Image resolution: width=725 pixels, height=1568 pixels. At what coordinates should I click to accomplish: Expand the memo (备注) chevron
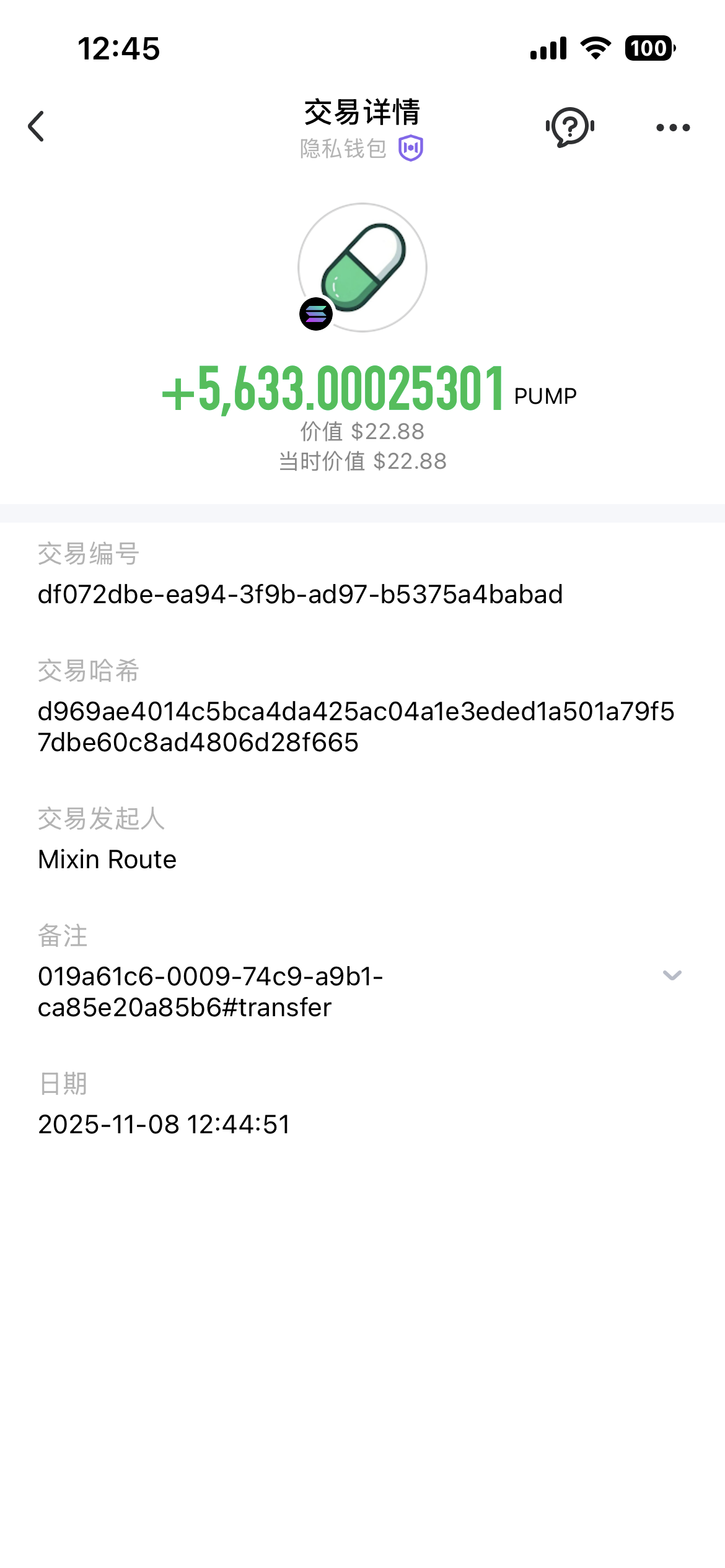pyautogui.click(x=672, y=975)
